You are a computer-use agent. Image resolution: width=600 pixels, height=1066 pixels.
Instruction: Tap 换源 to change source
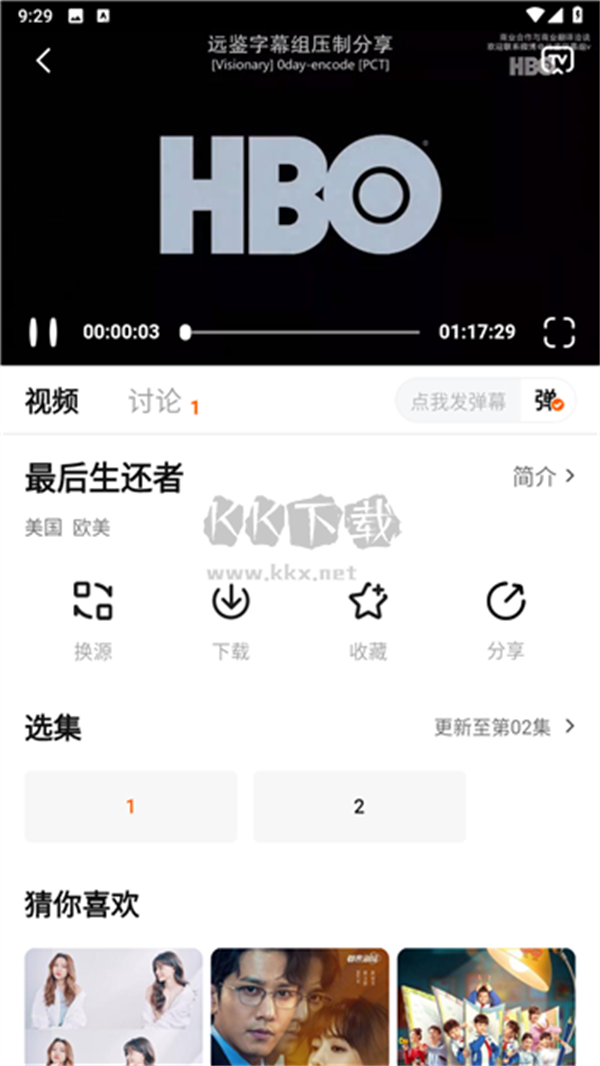[x=93, y=620]
